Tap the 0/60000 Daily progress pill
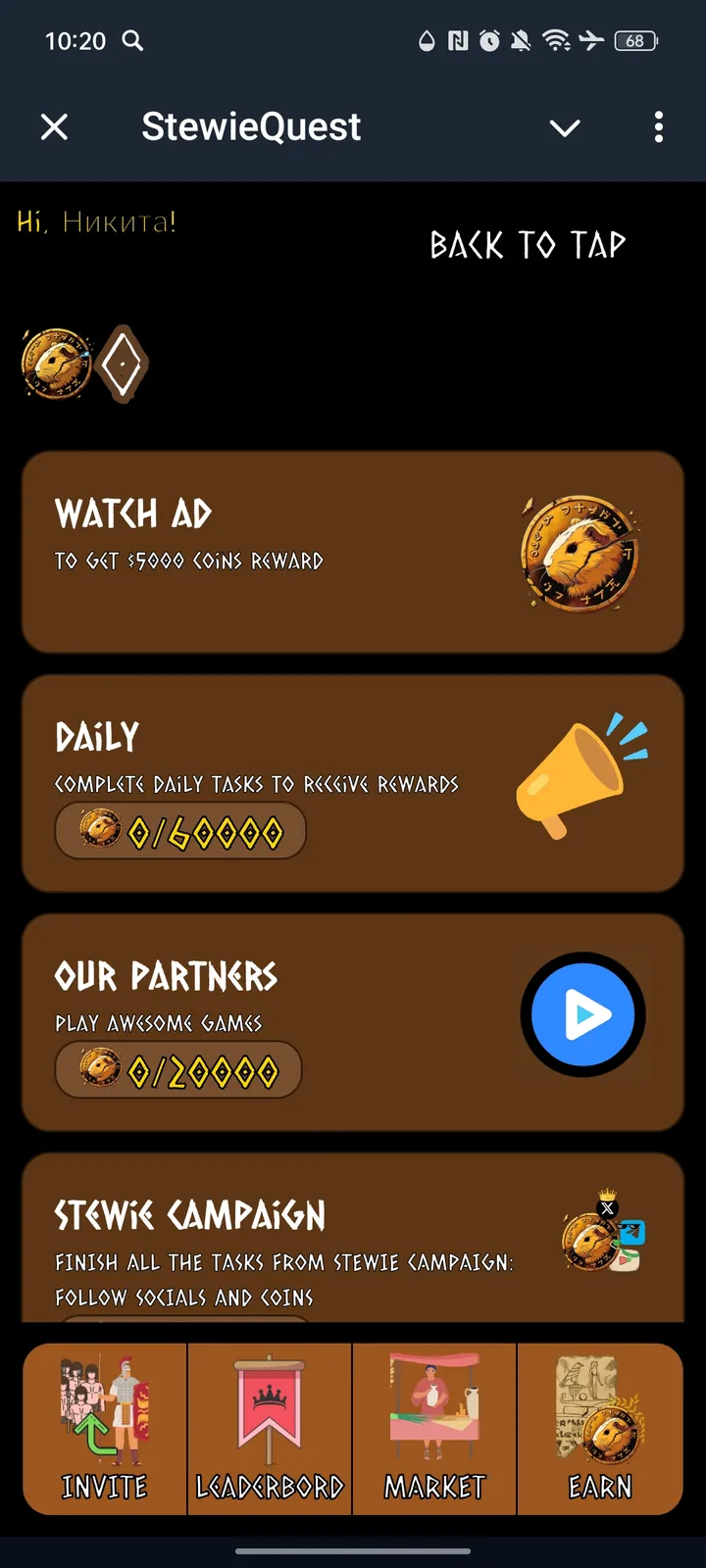Viewport: 706px width, 1568px height. click(180, 830)
